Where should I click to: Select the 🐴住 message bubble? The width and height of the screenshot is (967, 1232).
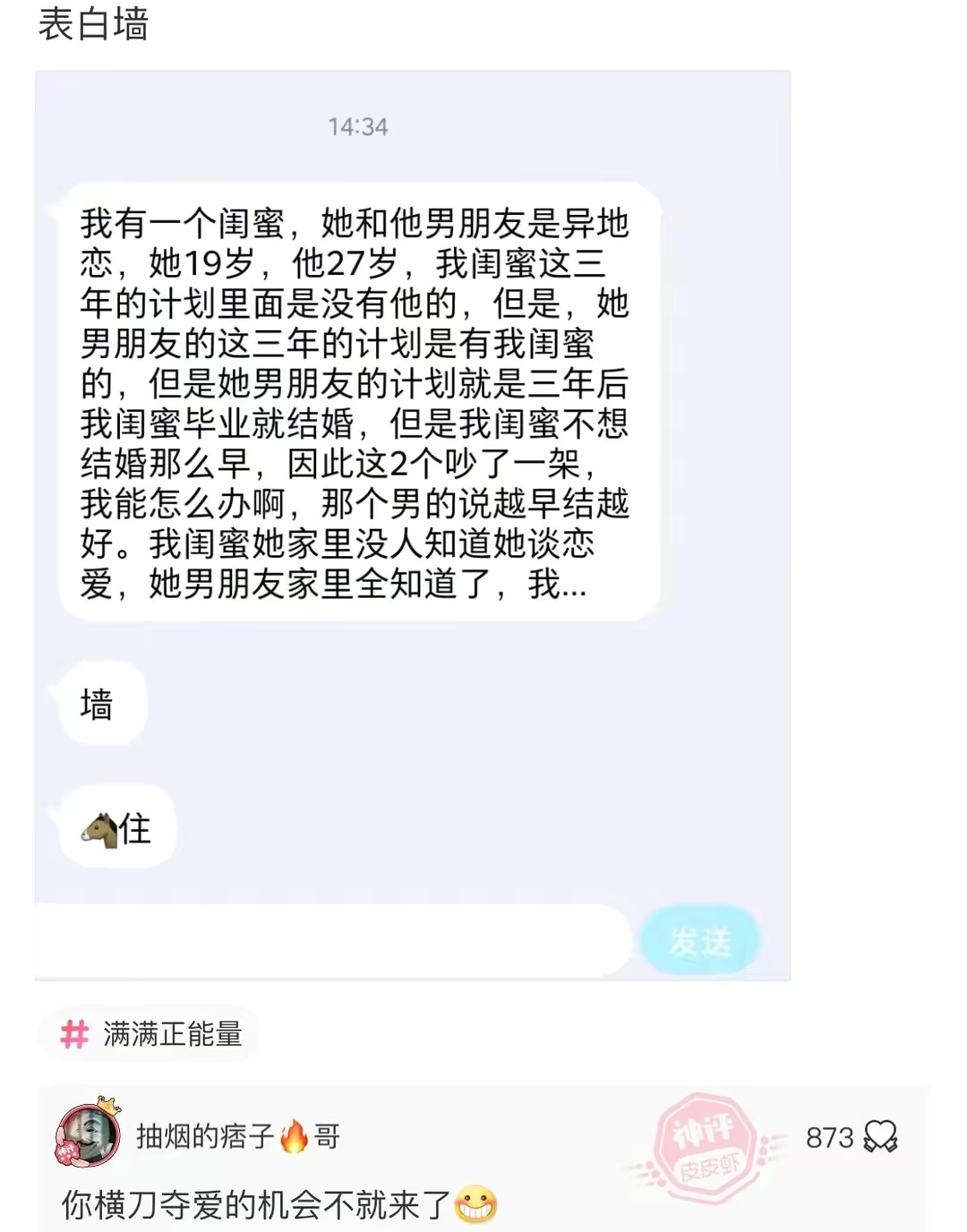coord(117,828)
